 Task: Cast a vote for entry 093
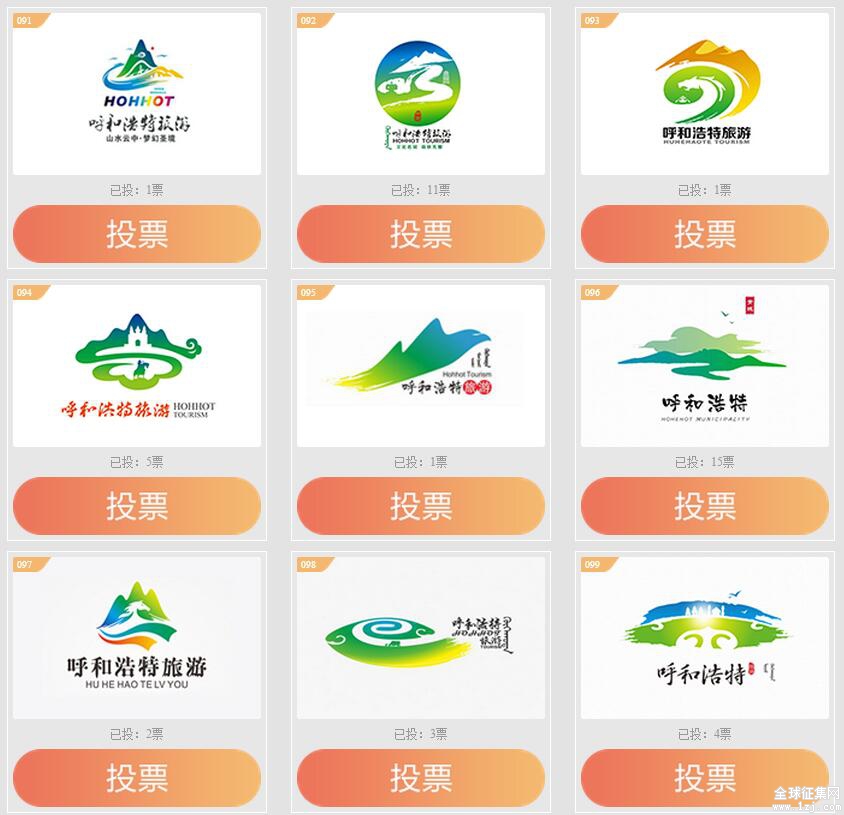coord(704,234)
